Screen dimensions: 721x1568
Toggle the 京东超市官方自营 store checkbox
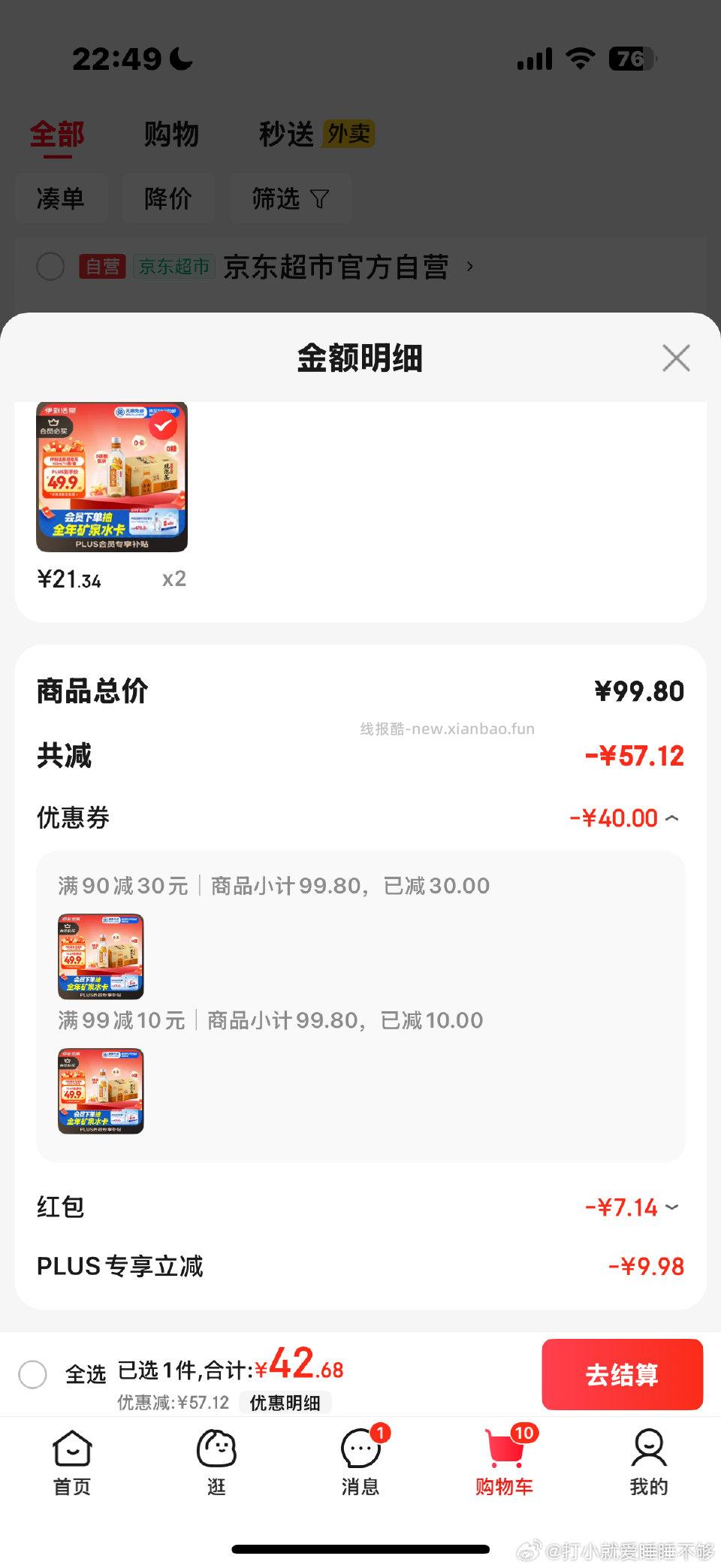click(x=50, y=266)
